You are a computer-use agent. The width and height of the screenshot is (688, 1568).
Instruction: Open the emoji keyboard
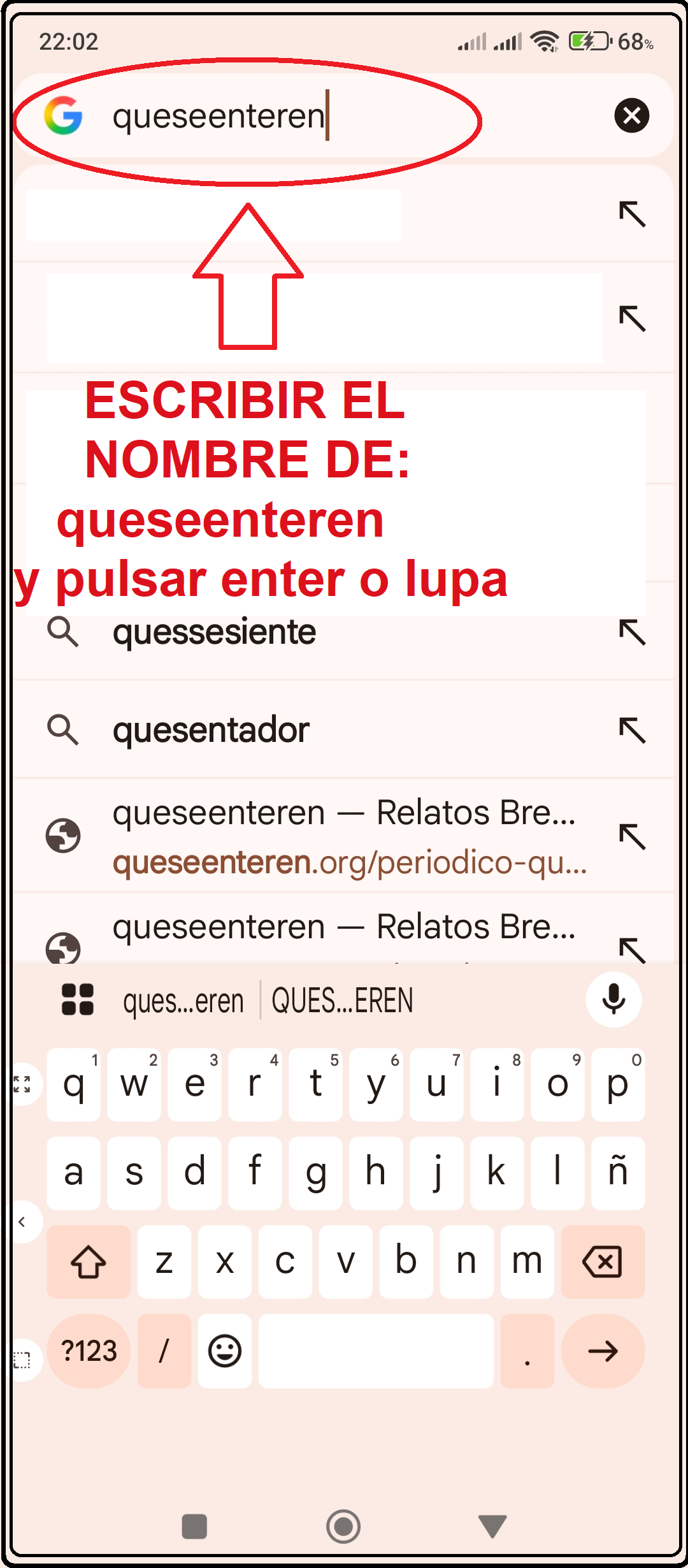tap(224, 1351)
